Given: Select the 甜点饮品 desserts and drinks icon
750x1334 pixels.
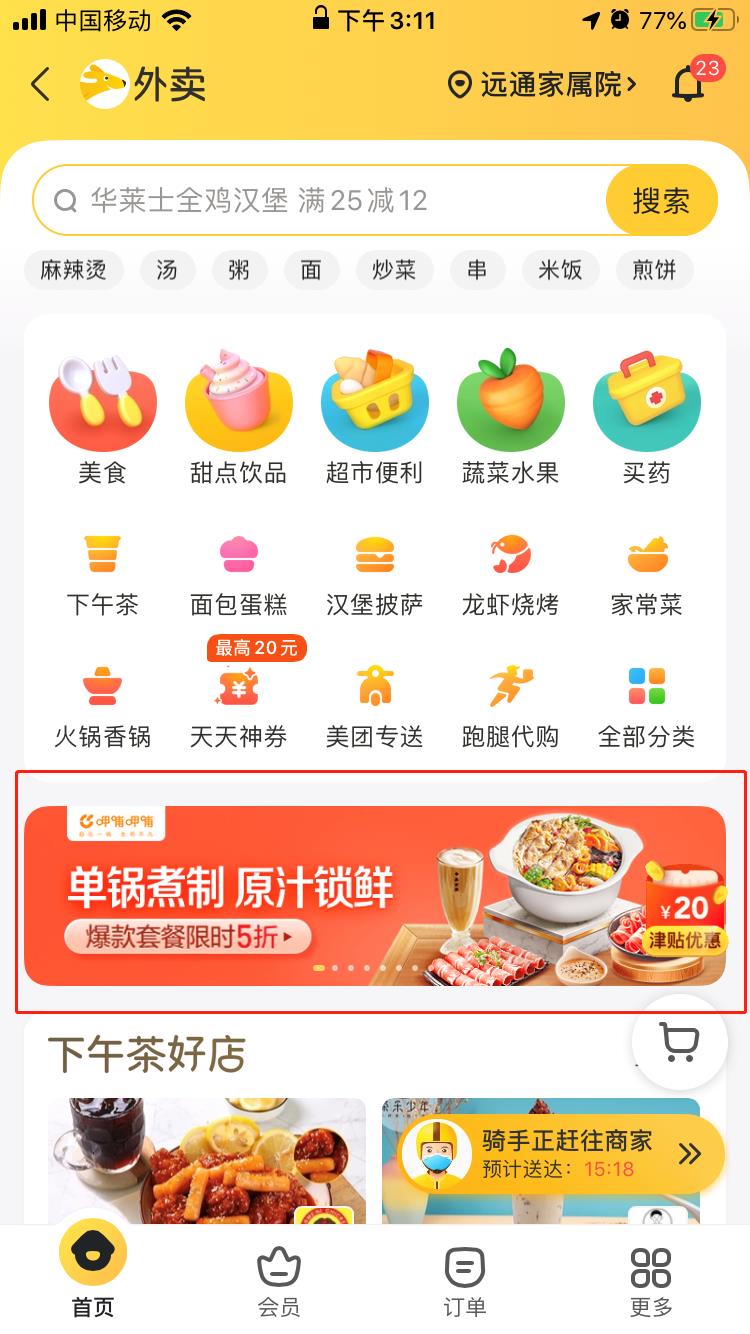Looking at the screenshot, I should click(239, 403).
